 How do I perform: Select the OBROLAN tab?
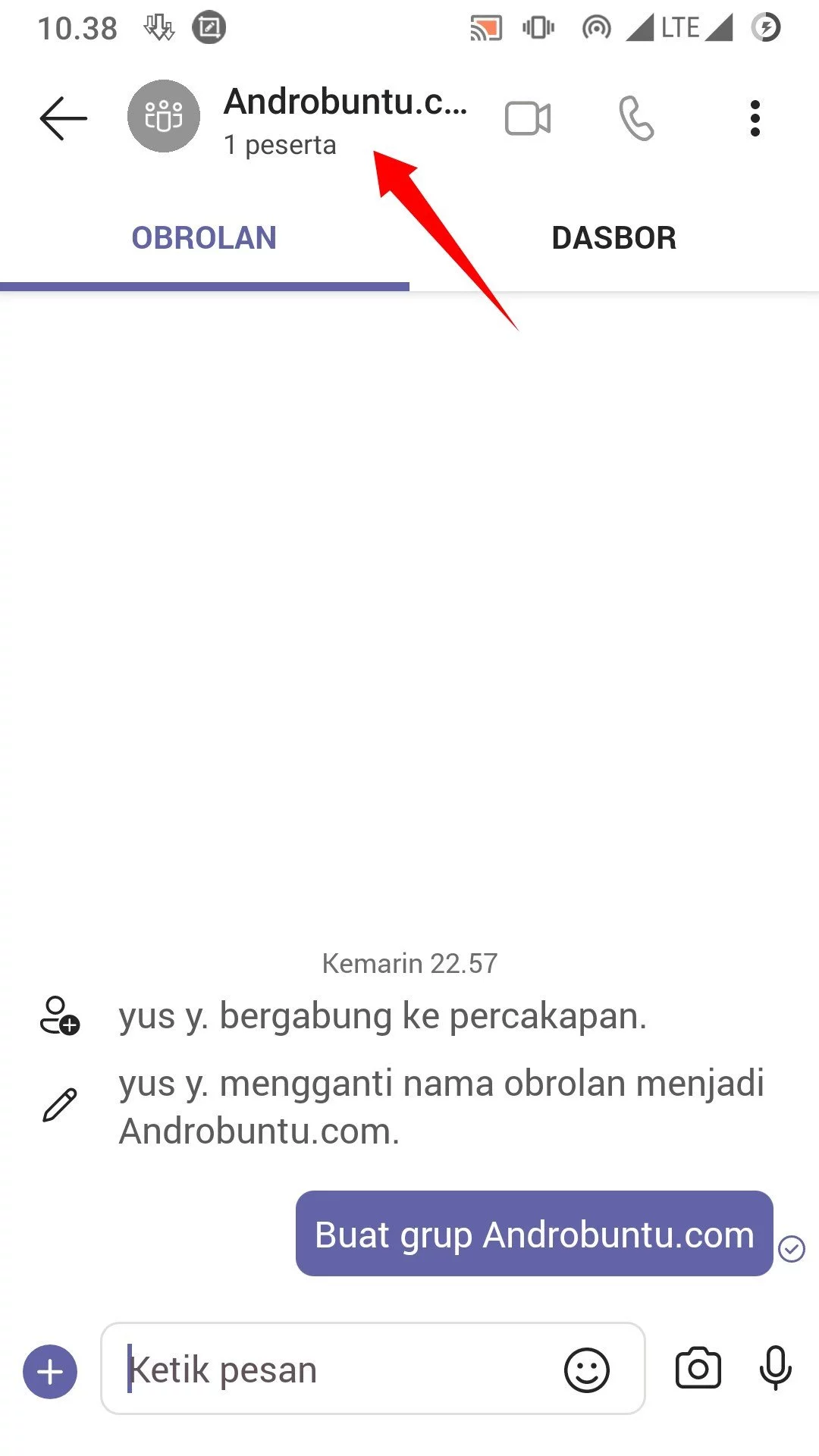[203, 237]
